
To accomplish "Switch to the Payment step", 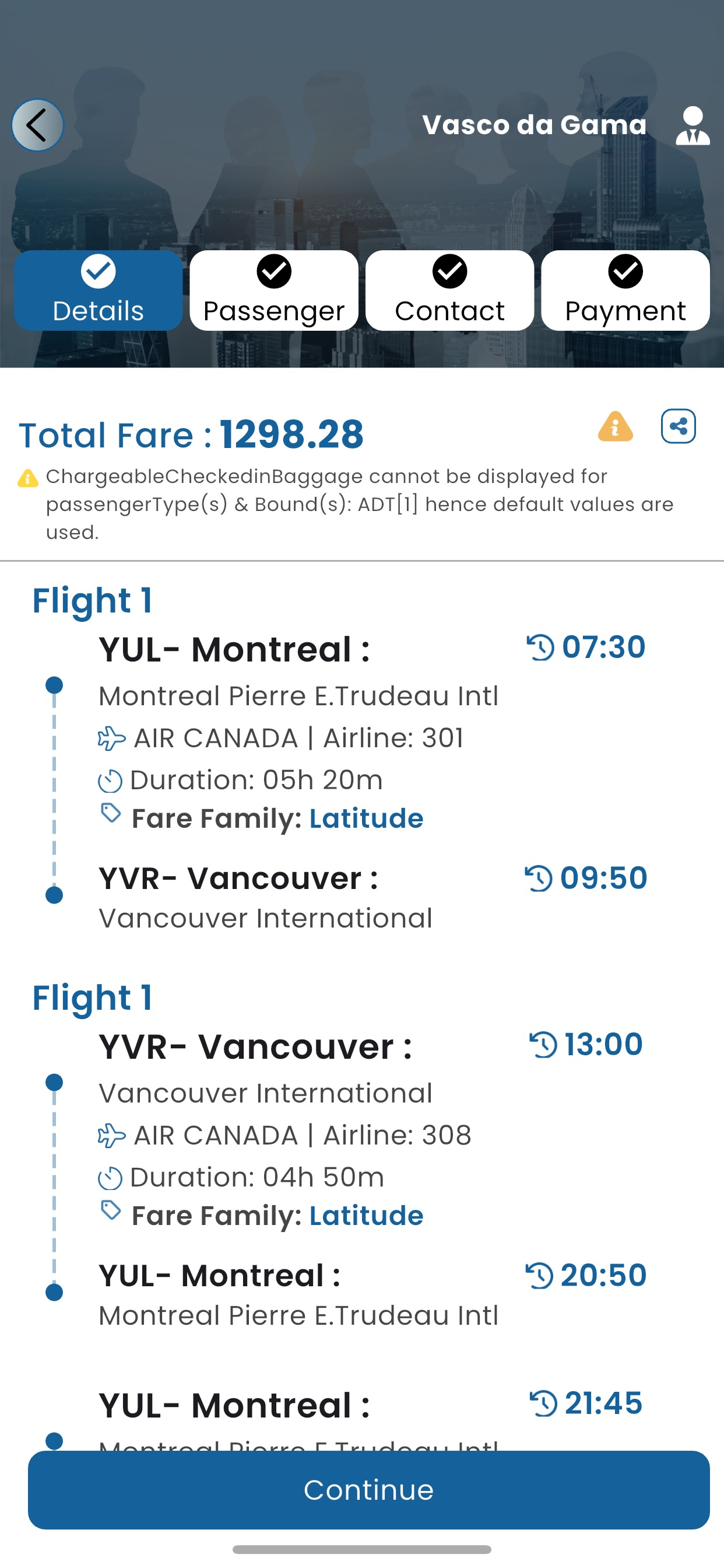I will click(x=625, y=290).
